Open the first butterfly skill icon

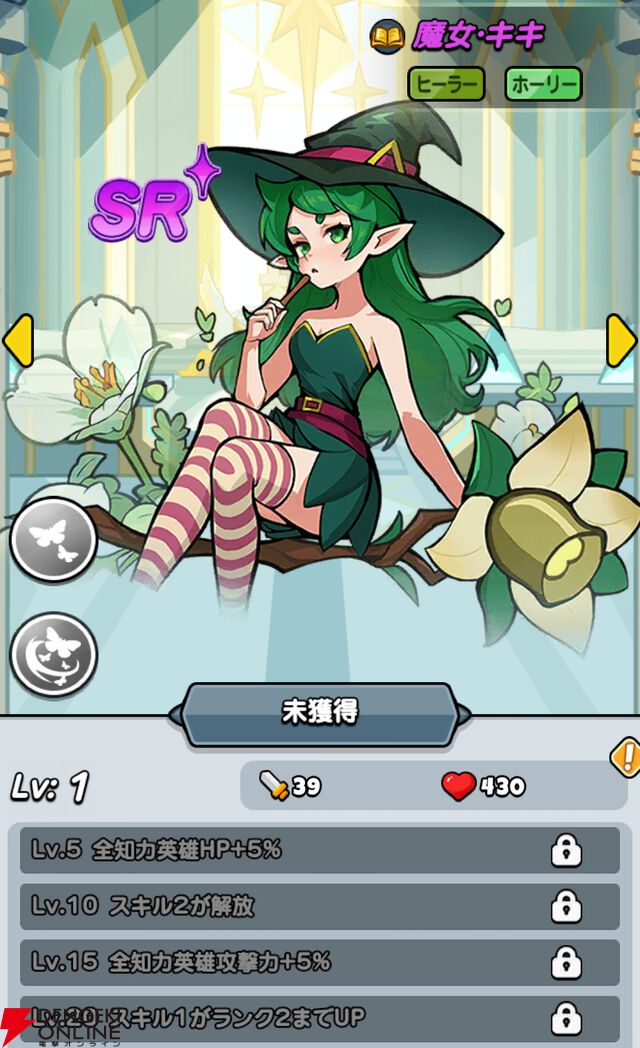[x=53, y=540]
